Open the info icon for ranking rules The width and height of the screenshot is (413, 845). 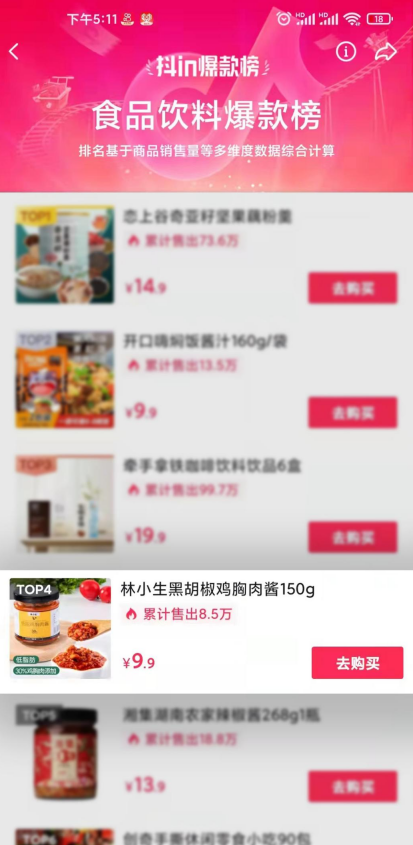tap(346, 52)
